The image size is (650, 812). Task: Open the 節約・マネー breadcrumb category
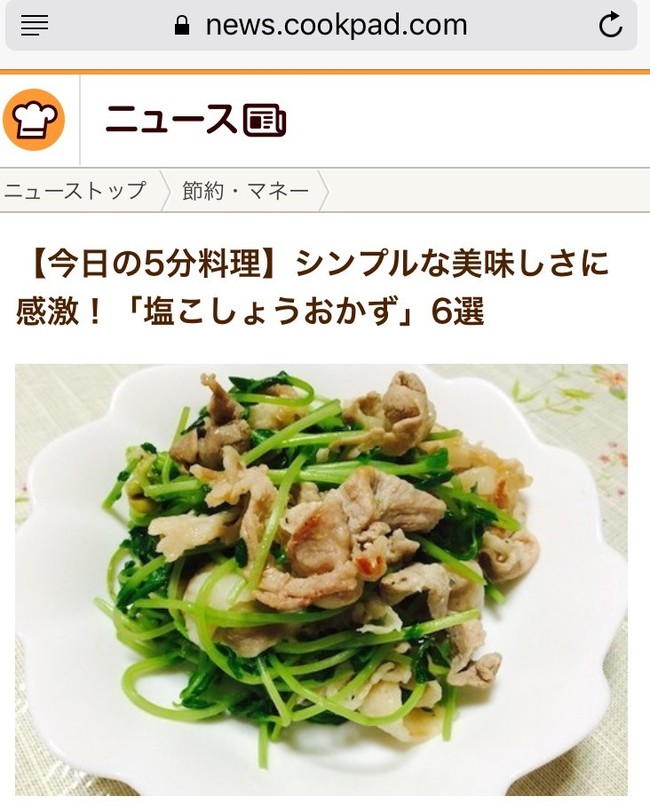pos(245,191)
